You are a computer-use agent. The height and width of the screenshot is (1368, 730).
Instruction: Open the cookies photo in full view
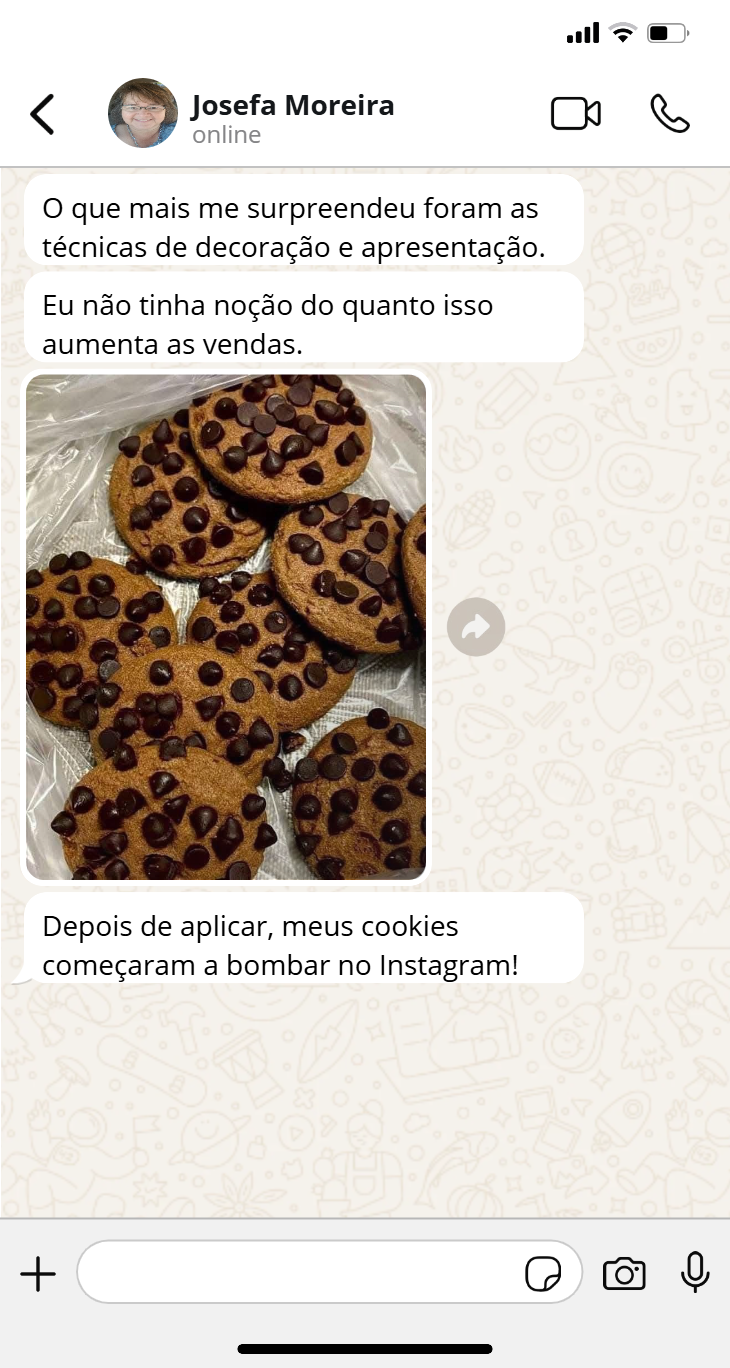click(226, 627)
